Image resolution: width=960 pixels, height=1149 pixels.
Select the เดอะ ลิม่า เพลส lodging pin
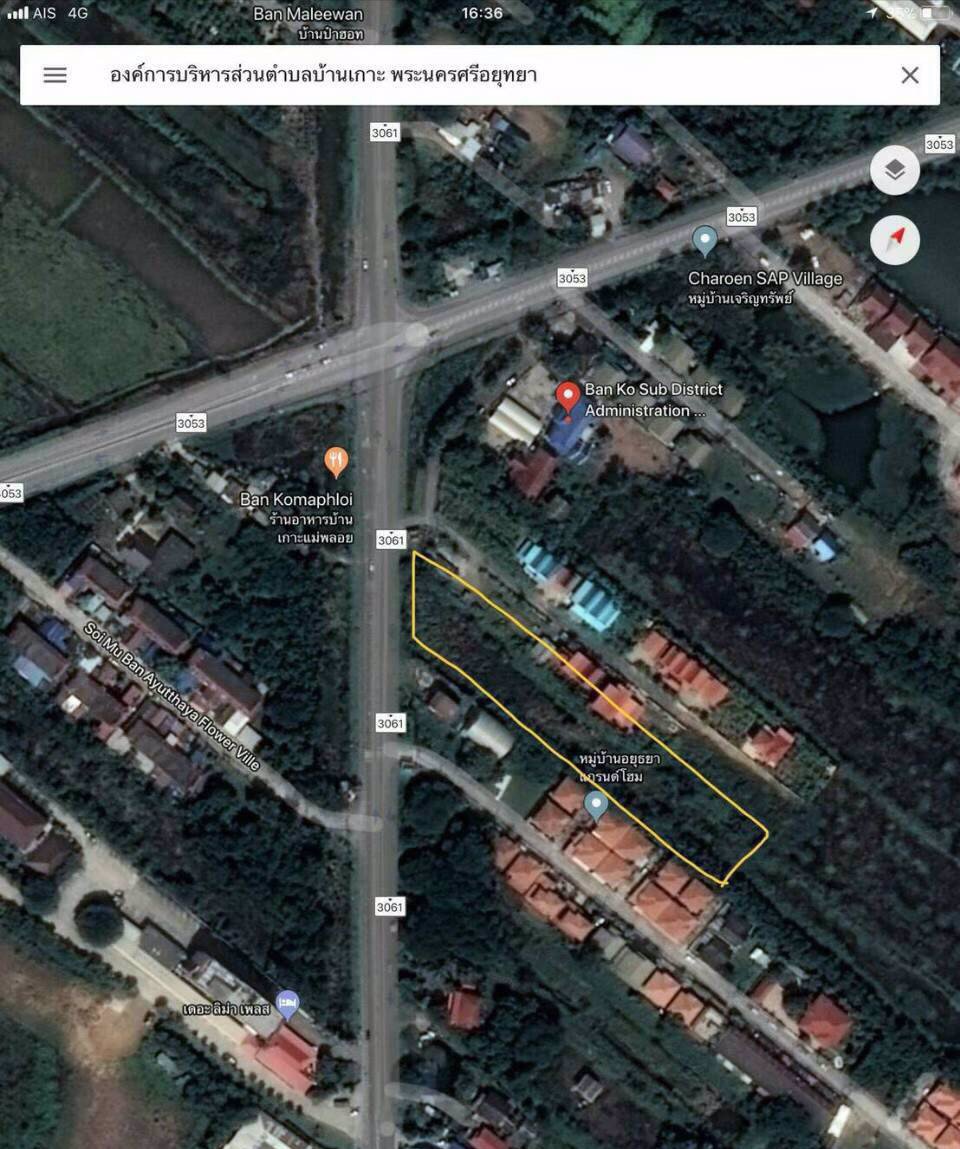287,1003
